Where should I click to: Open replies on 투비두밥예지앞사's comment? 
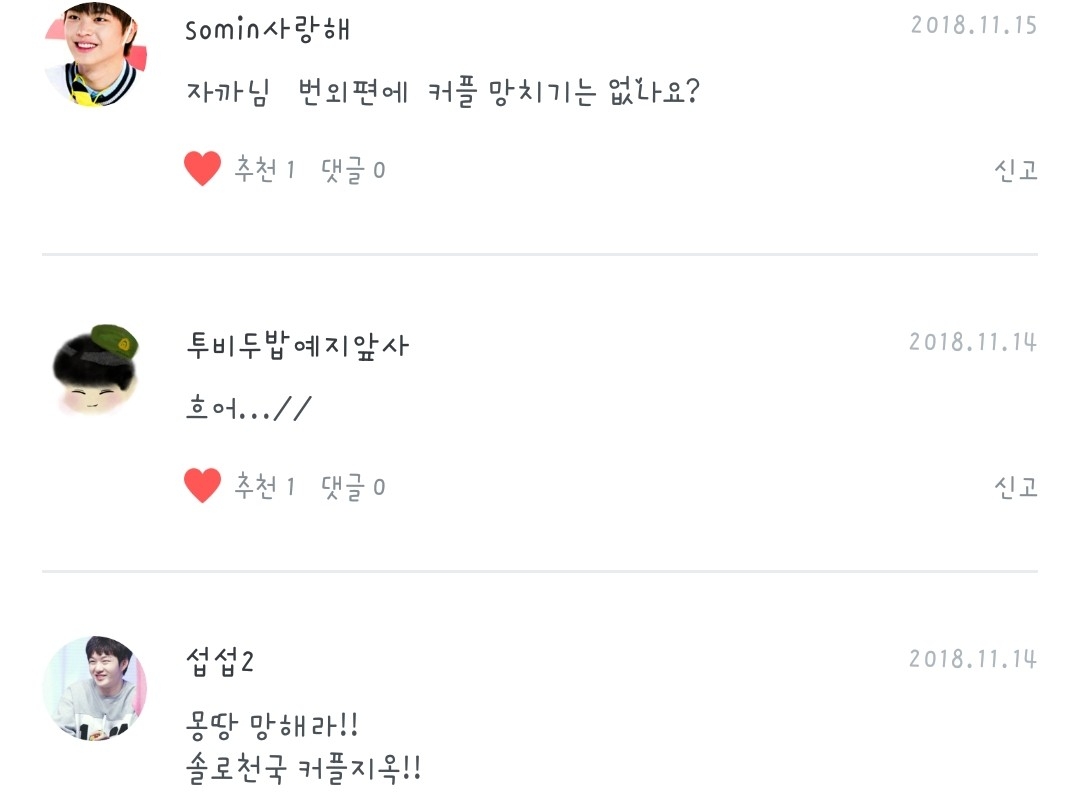(353, 486)
